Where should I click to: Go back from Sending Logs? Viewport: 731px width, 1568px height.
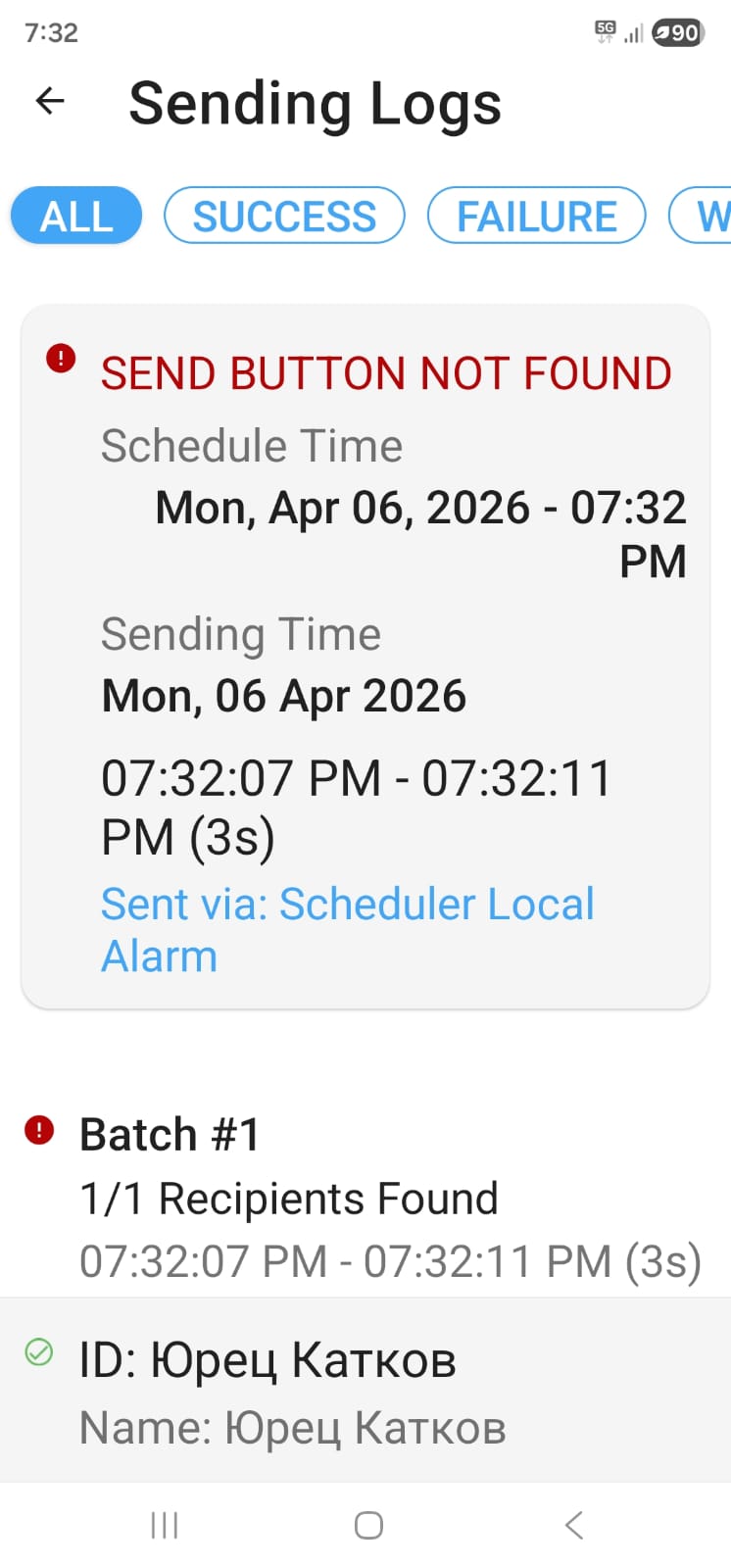point(50,101)
